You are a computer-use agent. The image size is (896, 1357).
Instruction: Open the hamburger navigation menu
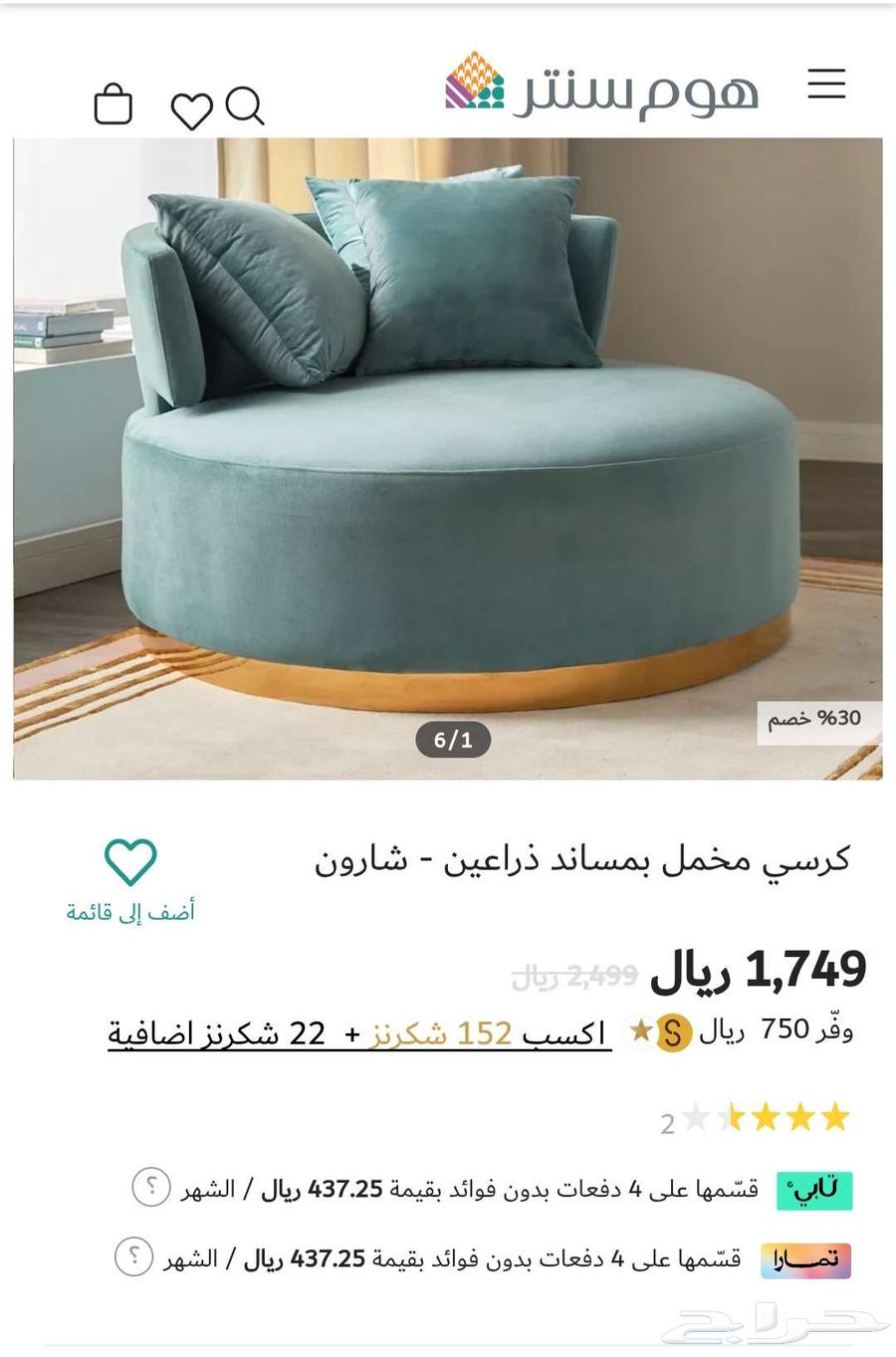[826, 85]
